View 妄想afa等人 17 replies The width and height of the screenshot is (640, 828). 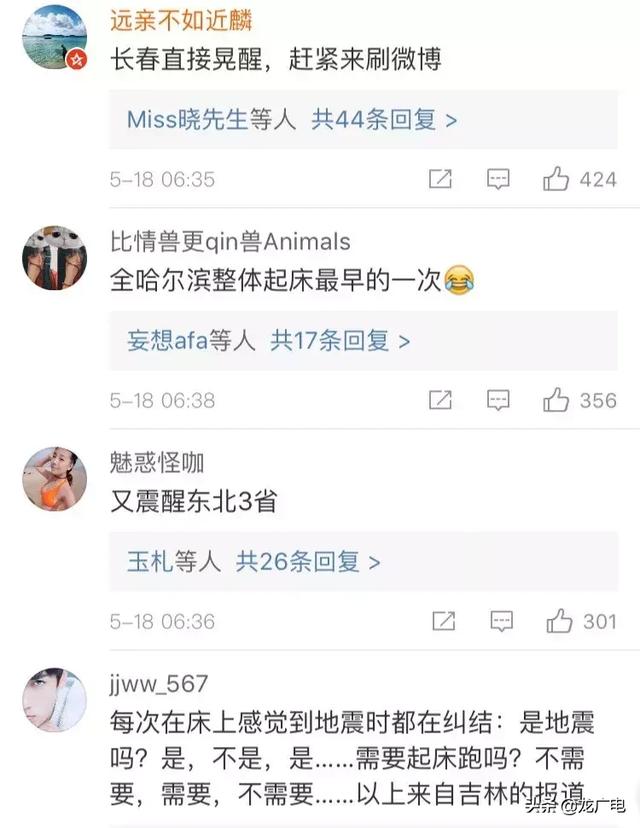click(268, 341)
